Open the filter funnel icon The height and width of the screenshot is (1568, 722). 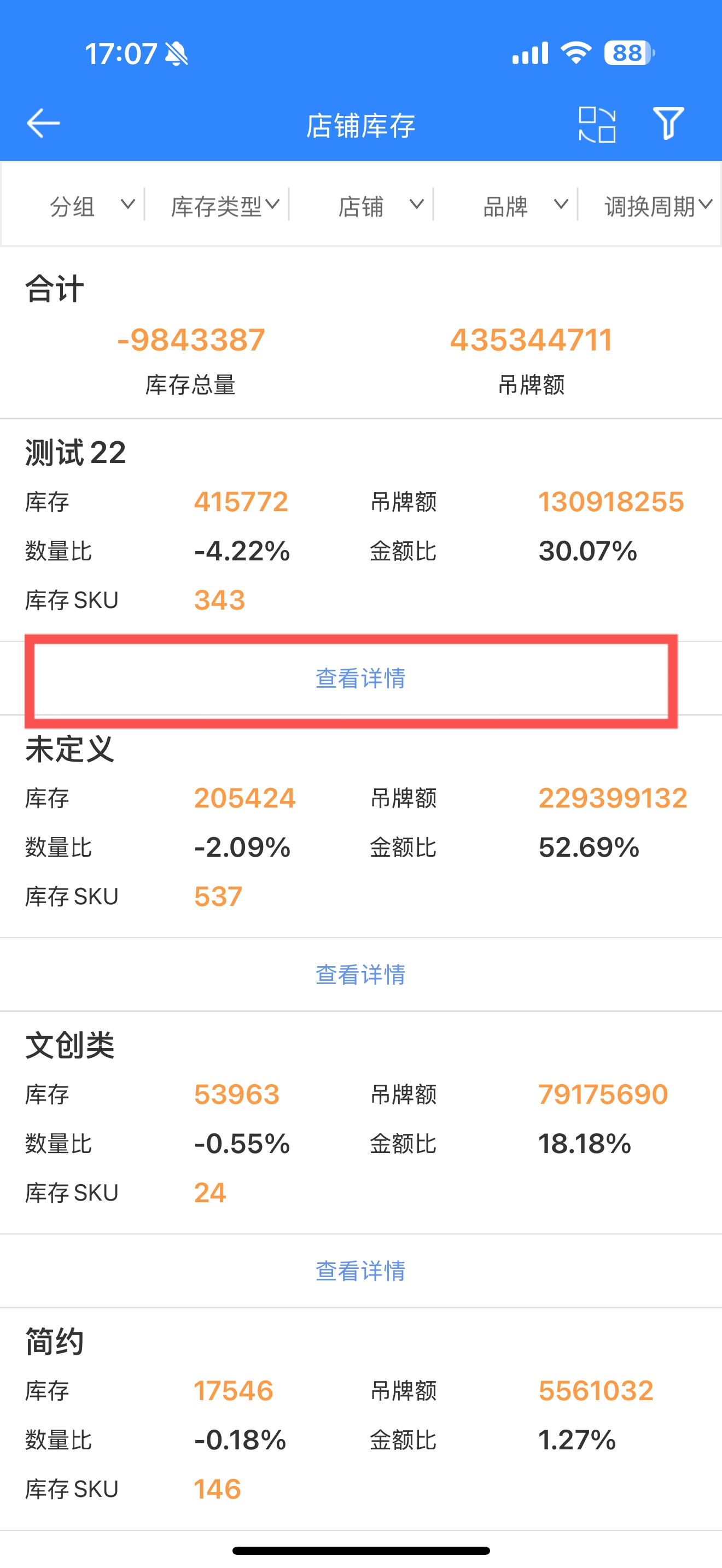668,124
